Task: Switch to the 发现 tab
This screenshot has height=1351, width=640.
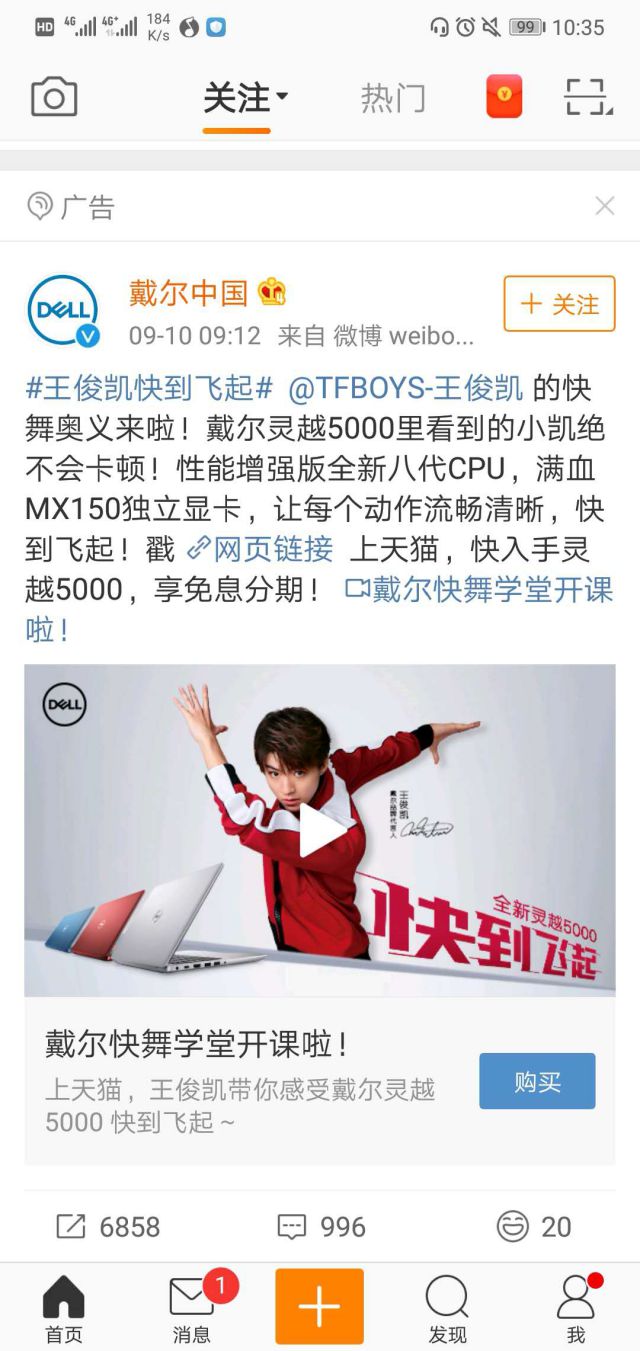Action: click(447, 1308)
